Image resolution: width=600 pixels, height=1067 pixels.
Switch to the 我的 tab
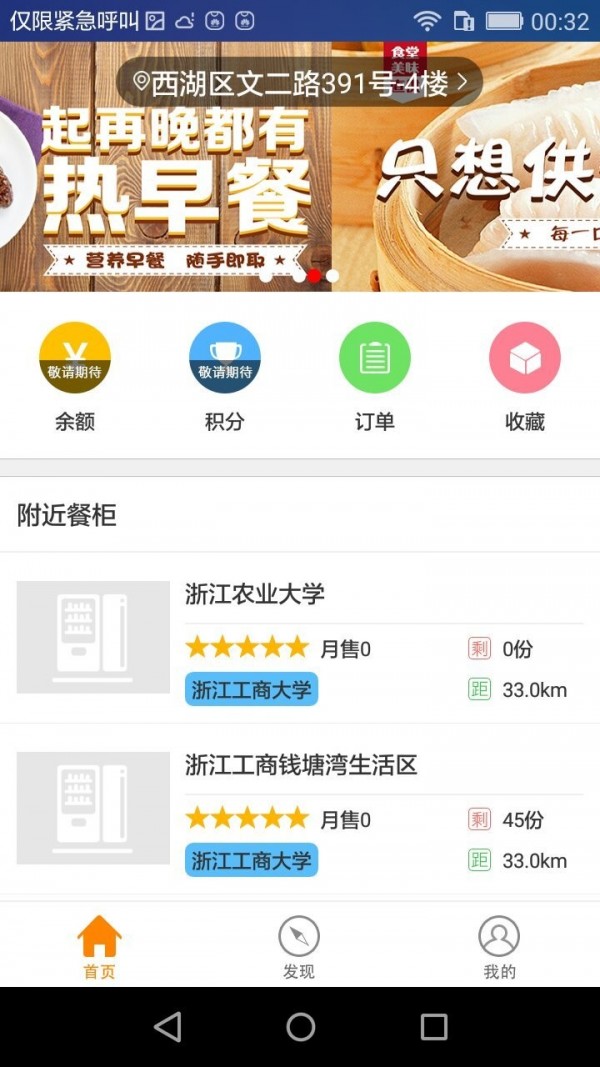[499, 947]
